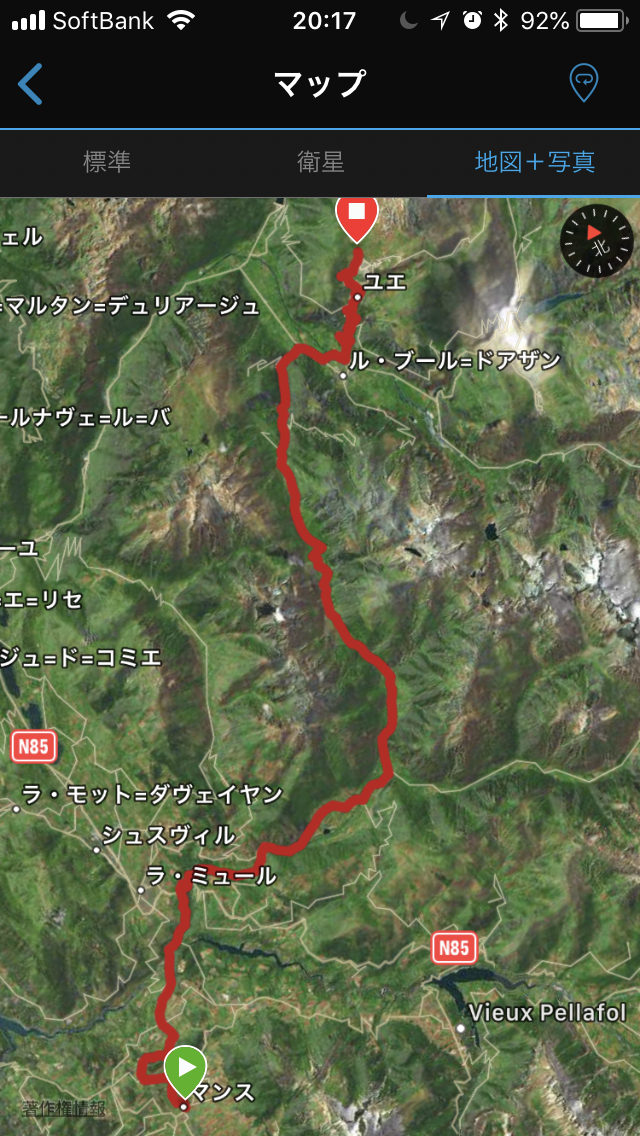640x1136 pixels.
Task: Go back using the top-left arrow
Action: point(31,84)
